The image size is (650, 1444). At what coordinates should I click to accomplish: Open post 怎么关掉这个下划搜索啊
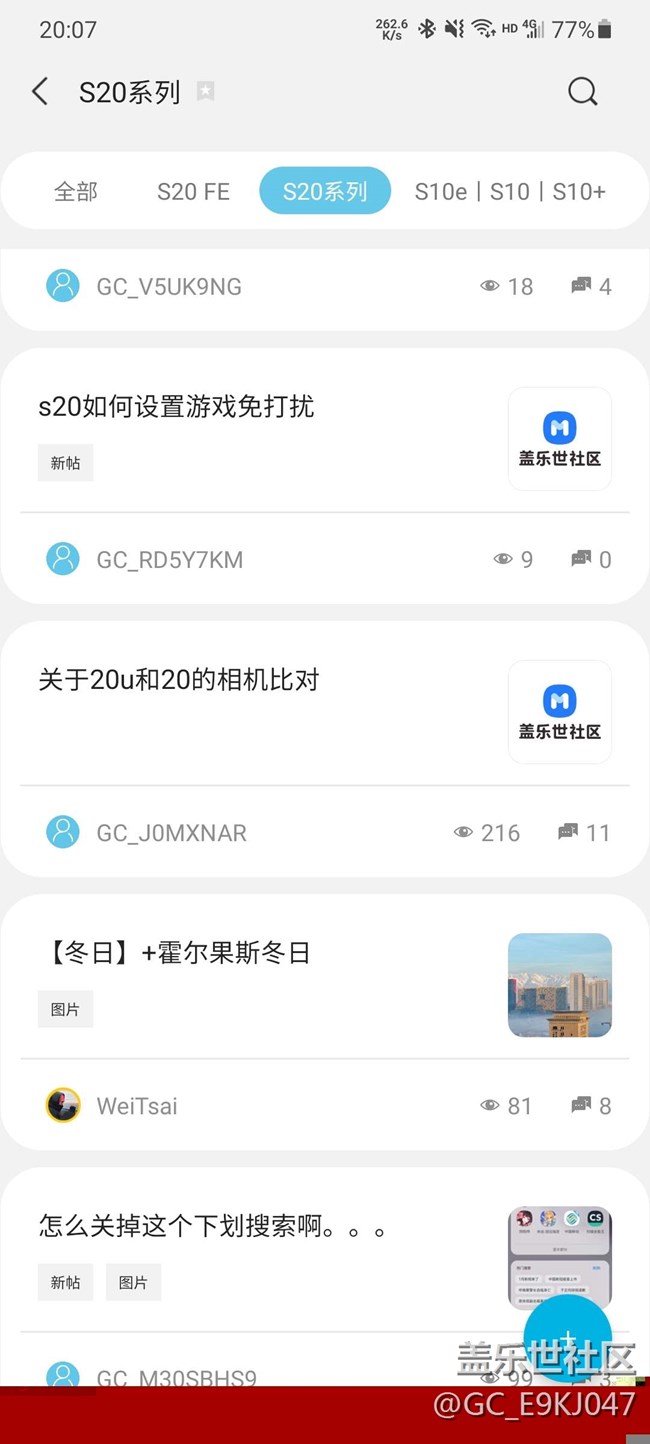[x=212, y=1226]
